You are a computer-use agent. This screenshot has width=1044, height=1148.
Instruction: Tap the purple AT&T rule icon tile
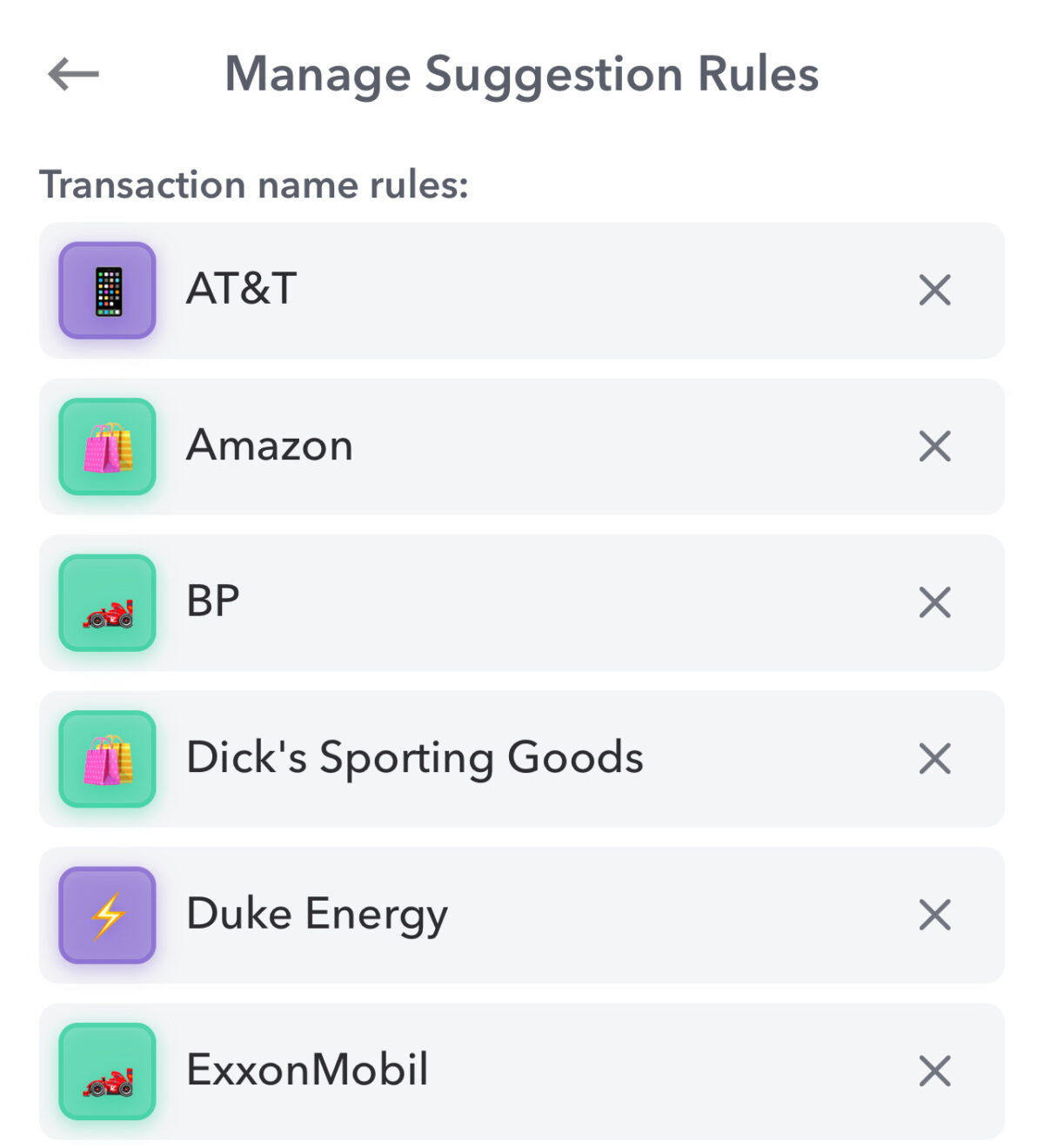click(106, 291)
